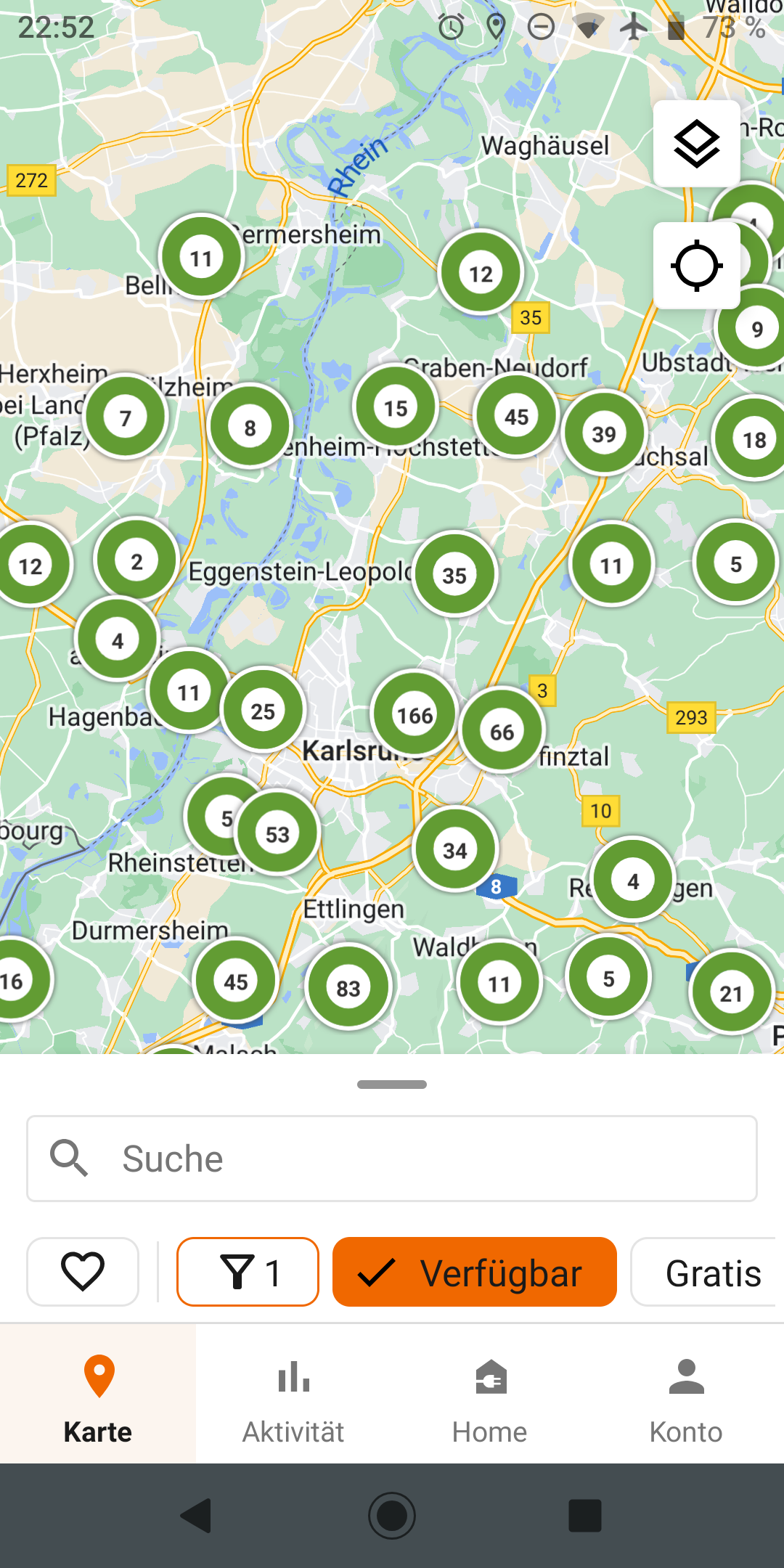
Task: Switch to the Aktivität tab
Action: tap(294, 1394)
